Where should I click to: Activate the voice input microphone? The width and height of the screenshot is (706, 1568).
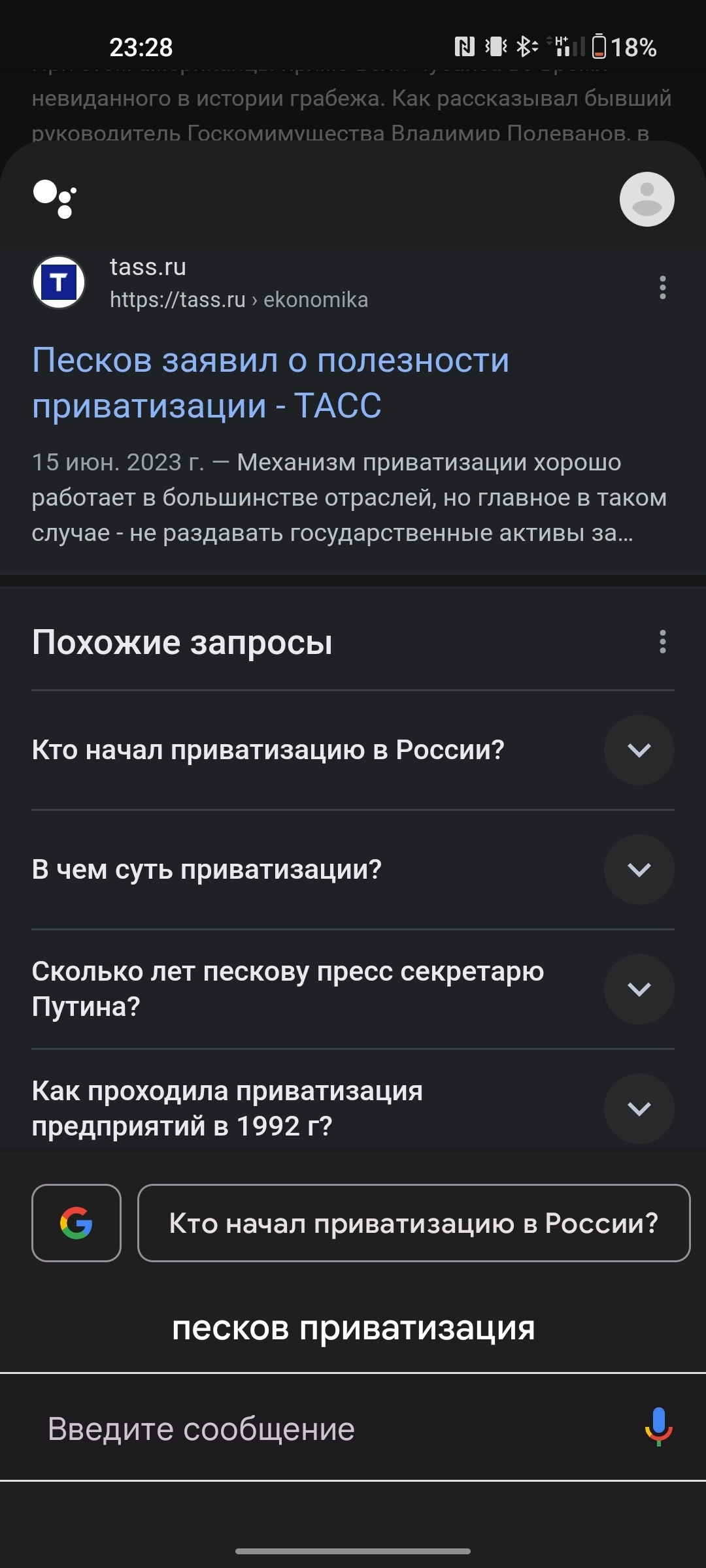pos(658,1427)
